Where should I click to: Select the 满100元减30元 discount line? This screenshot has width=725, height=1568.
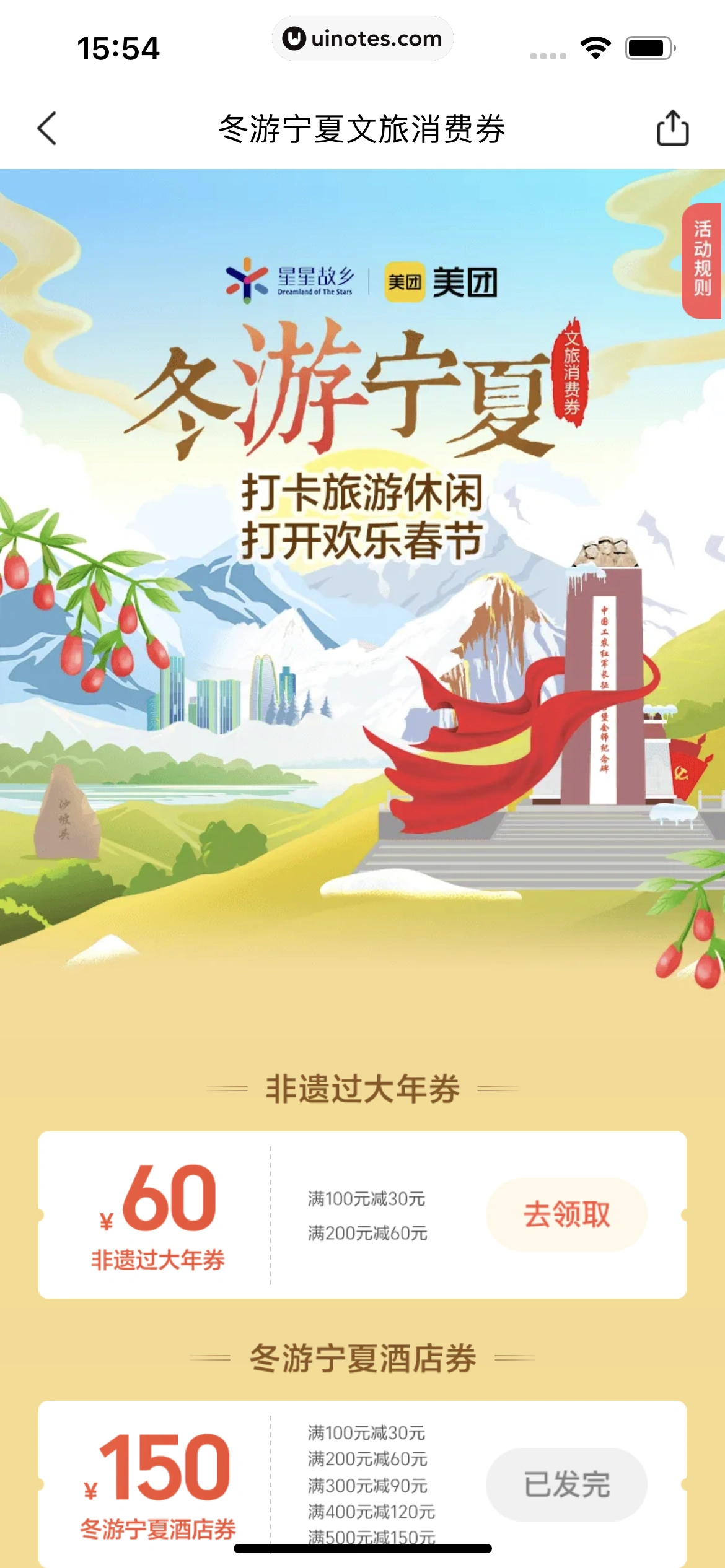tap(366, 1198)
